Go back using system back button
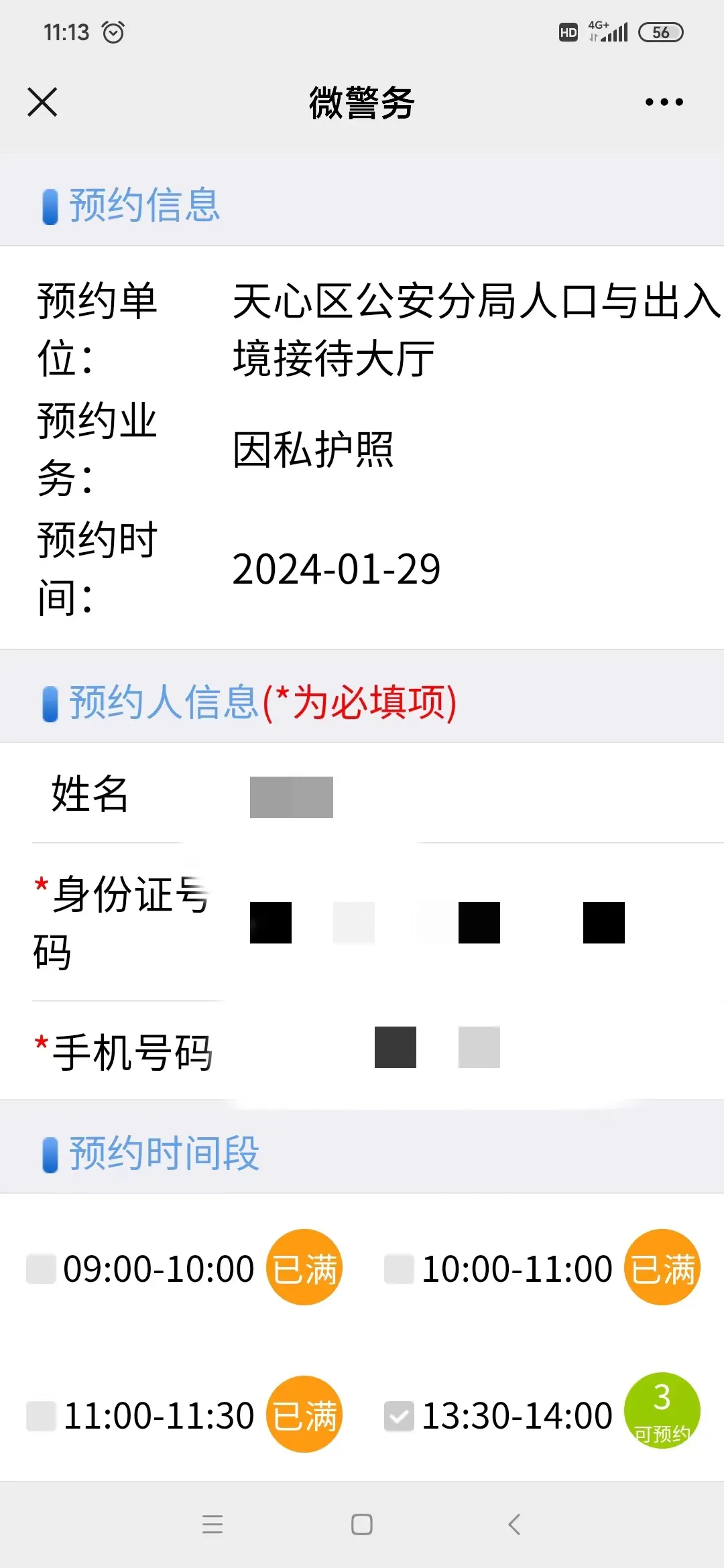Image resolution: width=724 pixels, height=1568 pixels. (x=514, y=1524)
